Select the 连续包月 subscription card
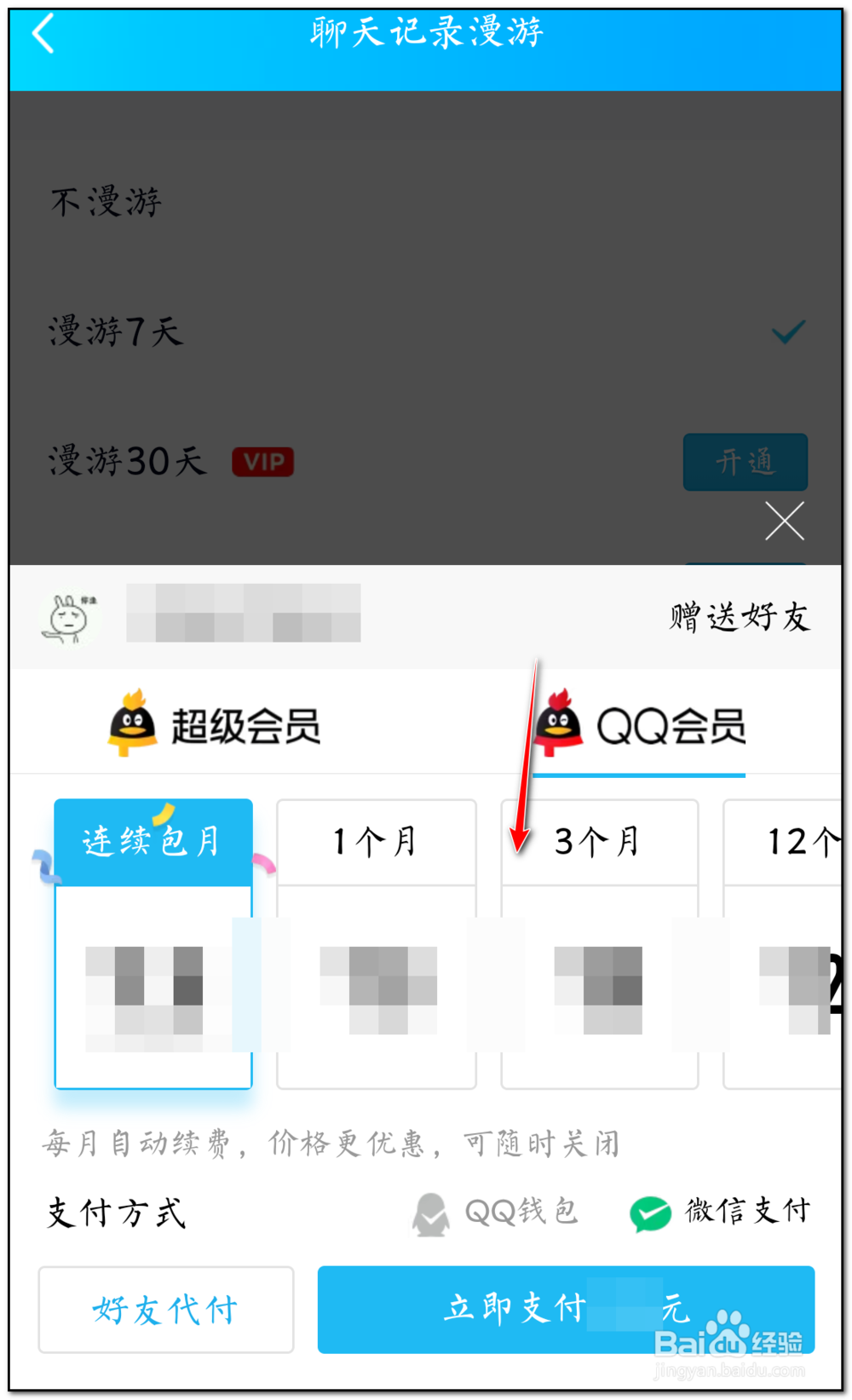This screenshot has height=1400, width=852. 153,937
